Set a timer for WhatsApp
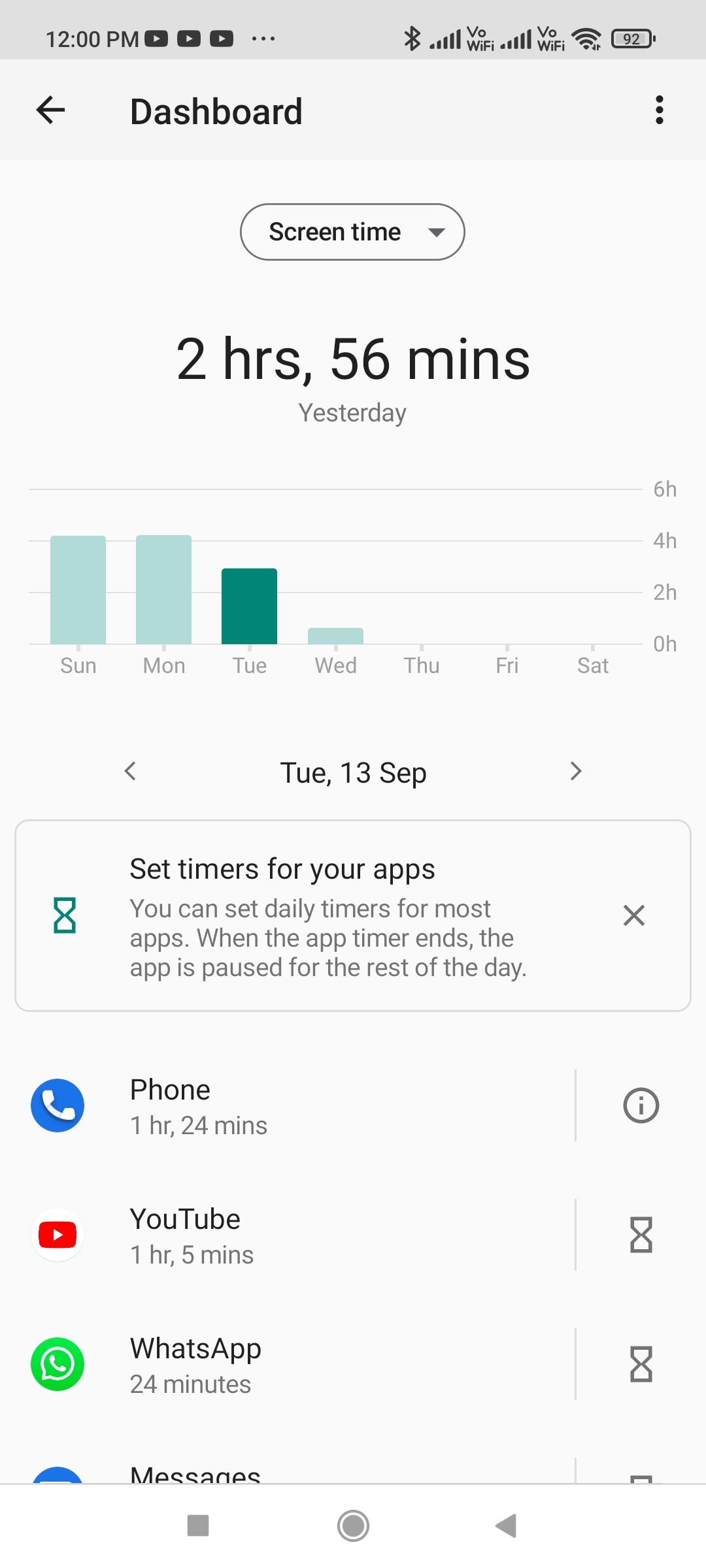This screenshot has width=706, height=1568. coord(641,1364)
